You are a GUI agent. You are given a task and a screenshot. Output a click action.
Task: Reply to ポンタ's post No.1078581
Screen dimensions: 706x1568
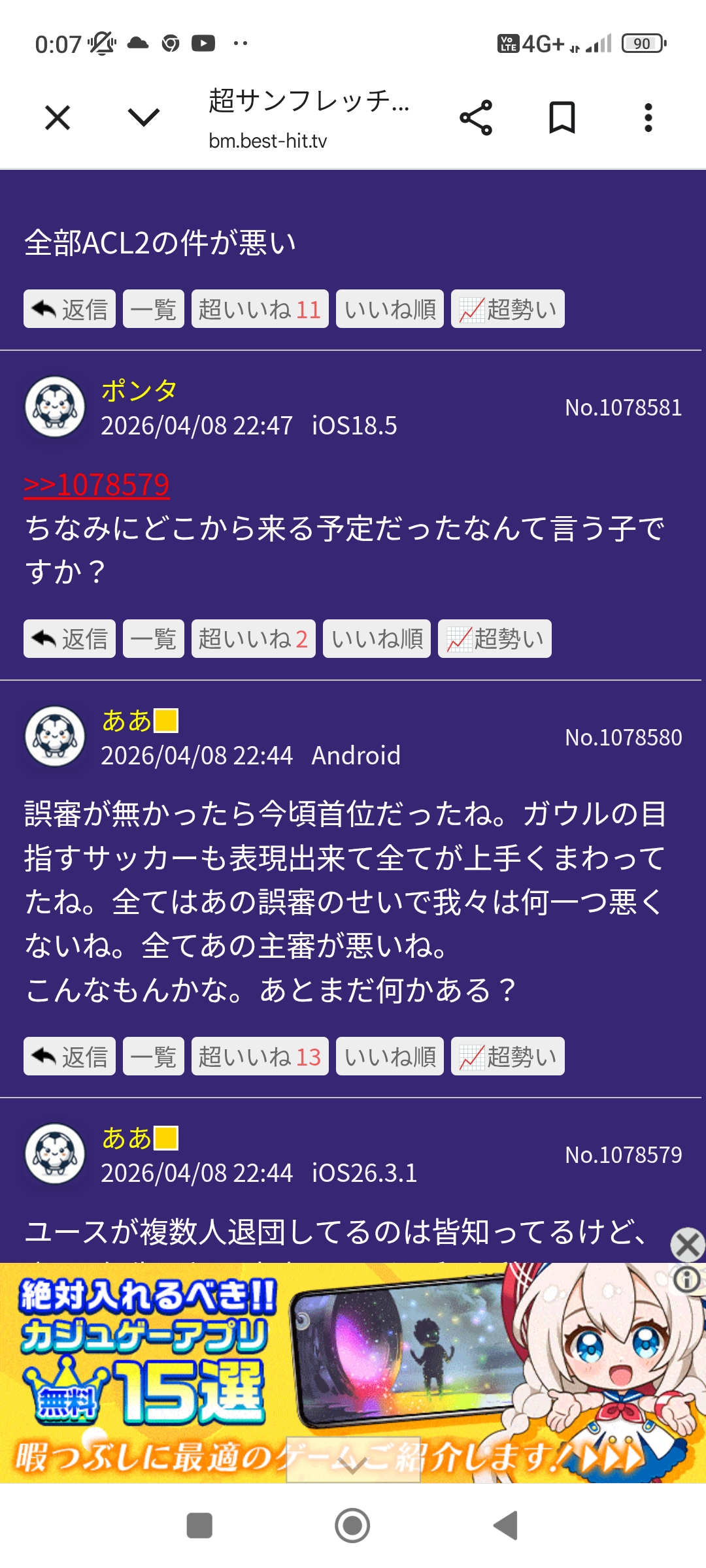click(x=70, y=638)
